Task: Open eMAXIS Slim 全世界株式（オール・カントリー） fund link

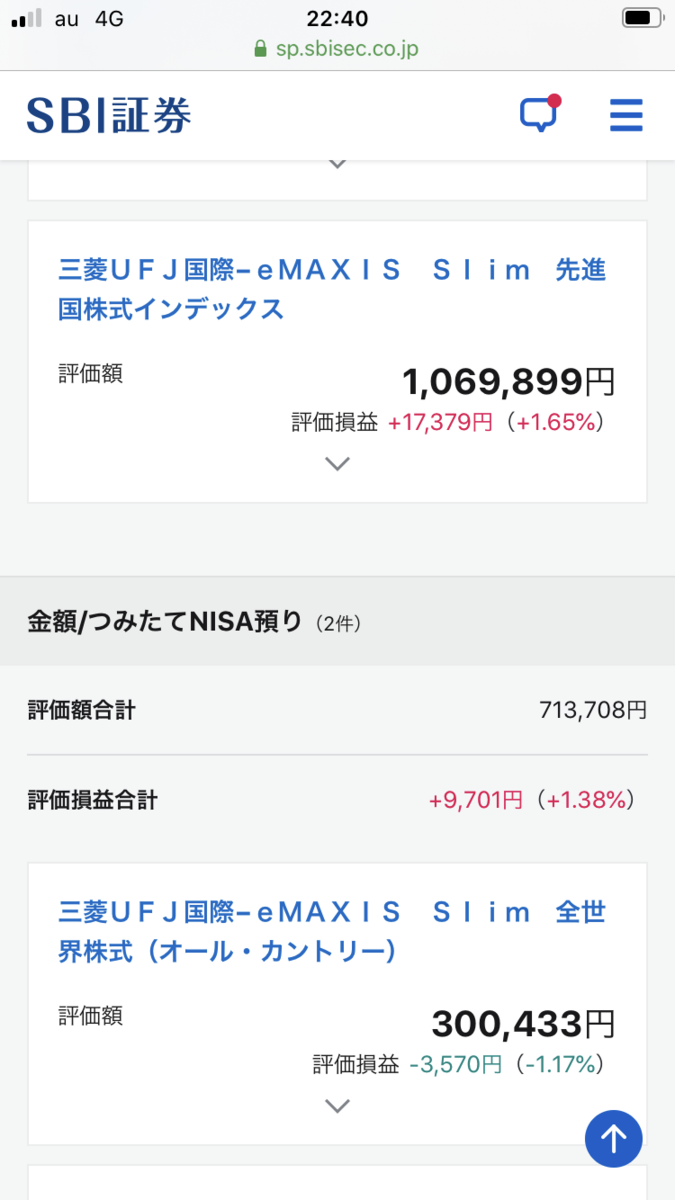Action: click(x=332, y=931)
